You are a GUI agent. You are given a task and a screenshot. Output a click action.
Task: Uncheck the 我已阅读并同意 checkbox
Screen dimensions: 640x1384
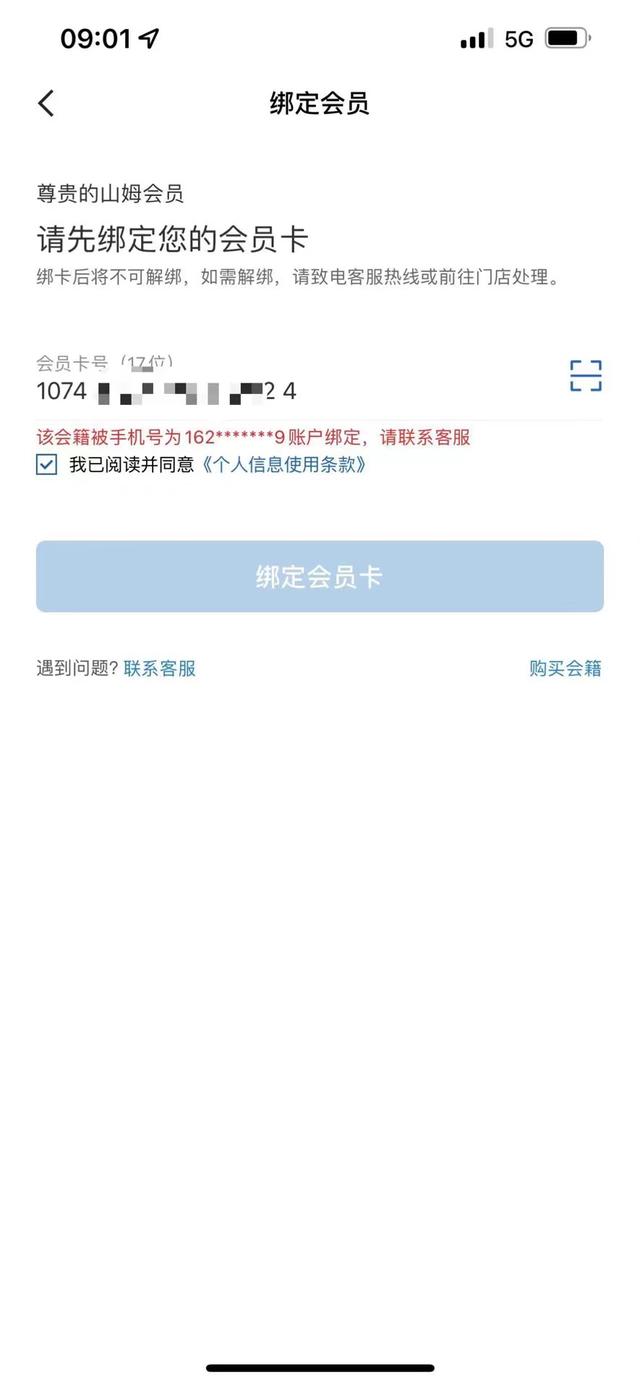tap(47, 465)
